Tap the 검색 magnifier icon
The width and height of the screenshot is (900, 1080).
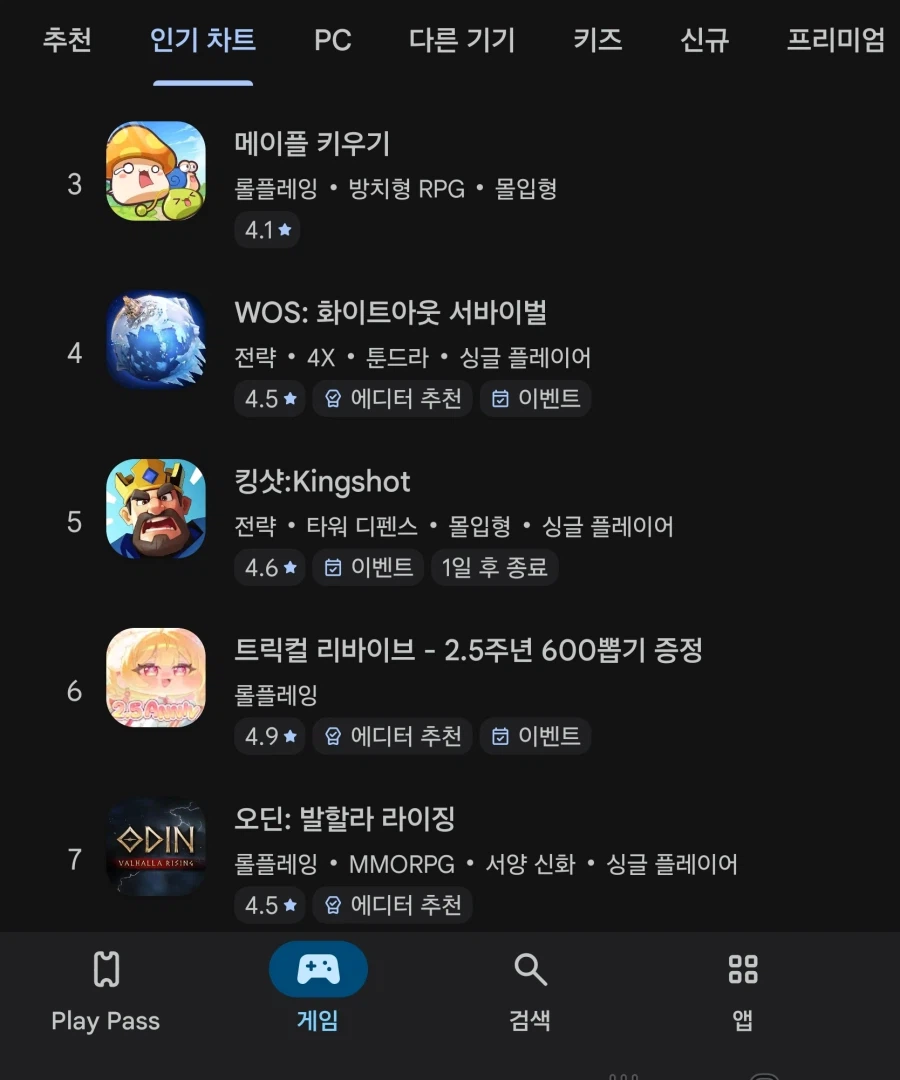pyautogui.click(x=530, y=968)
